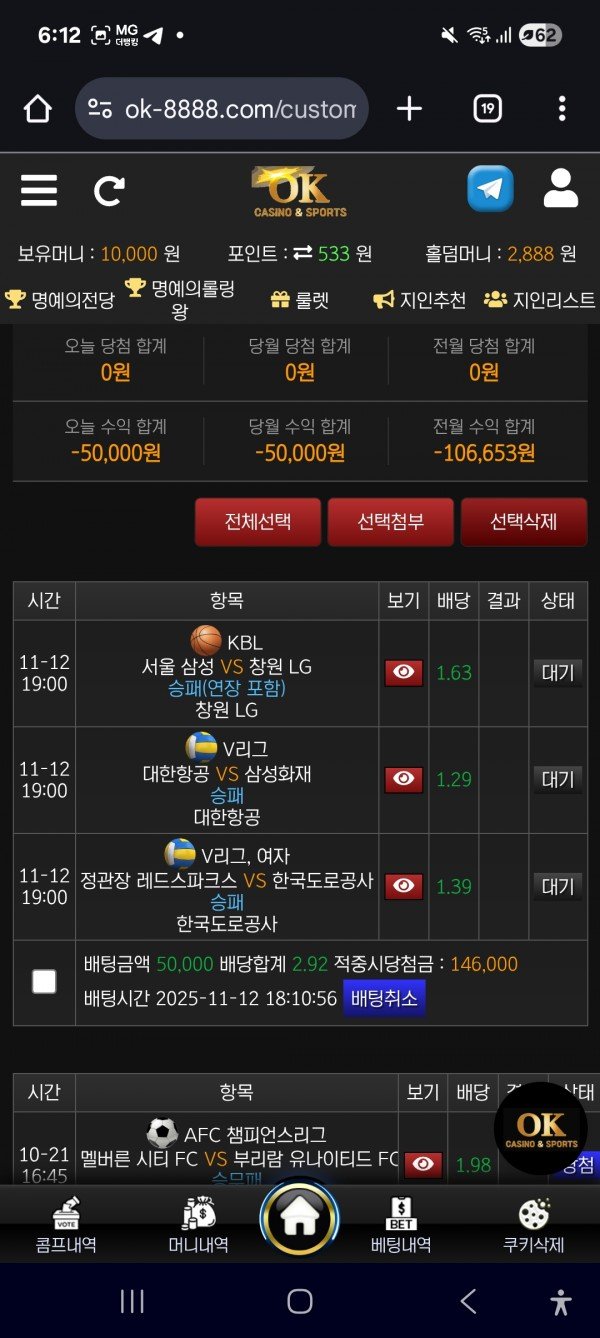Cancel the bet with 배팅취소

coord(384,998)
